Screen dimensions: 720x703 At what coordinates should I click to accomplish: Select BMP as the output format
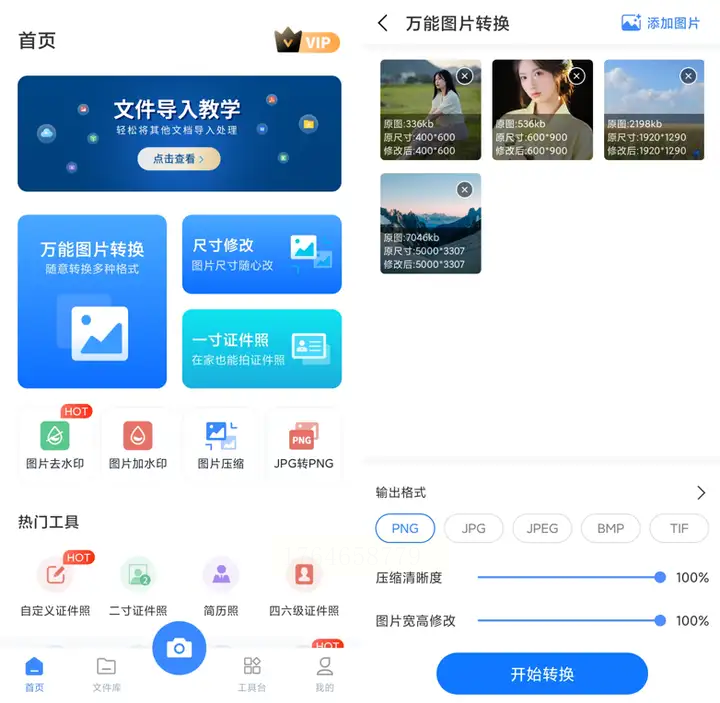(x=610, y=528)
